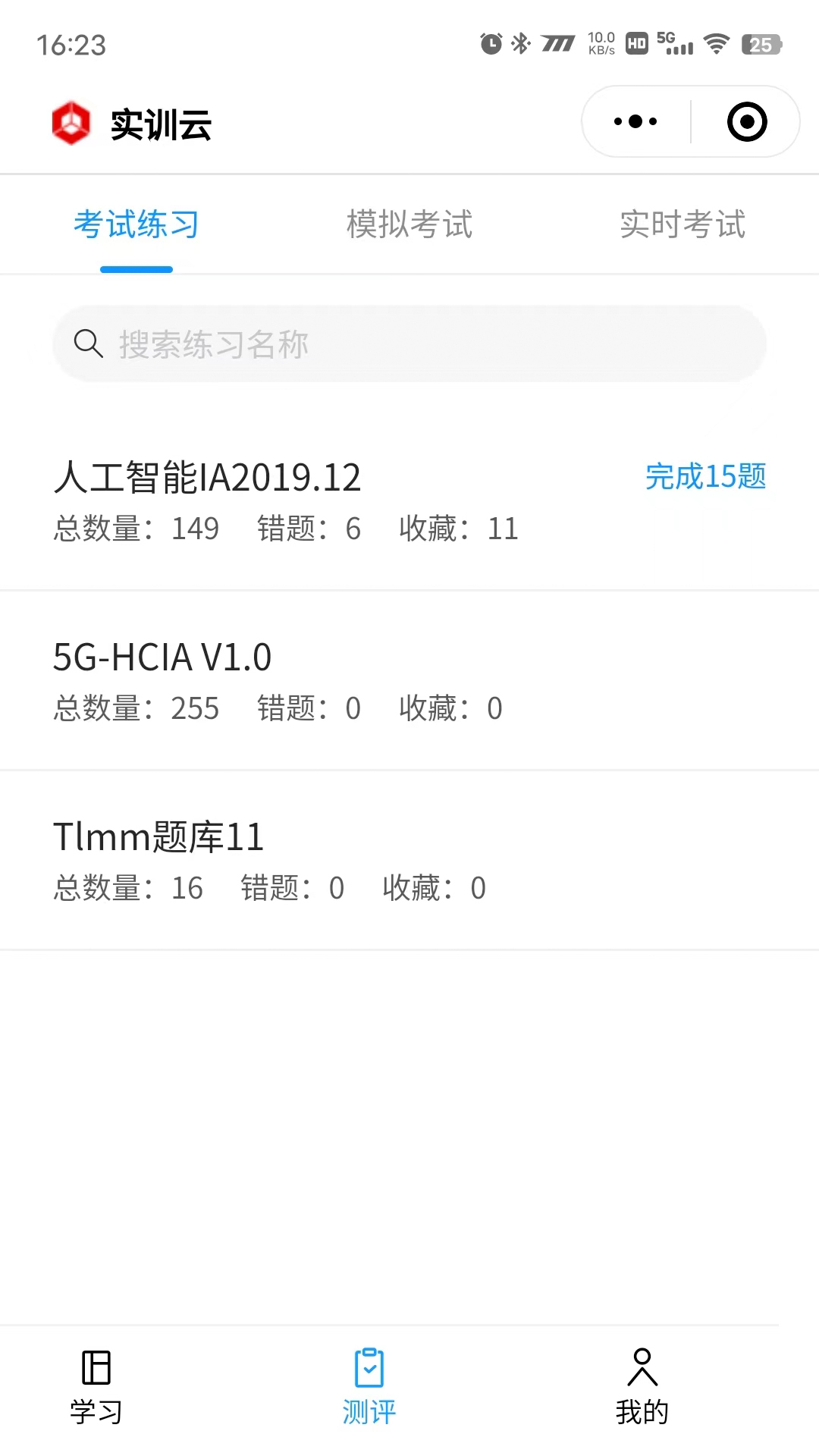Go to the 学习 tab

click(96, 1388)
